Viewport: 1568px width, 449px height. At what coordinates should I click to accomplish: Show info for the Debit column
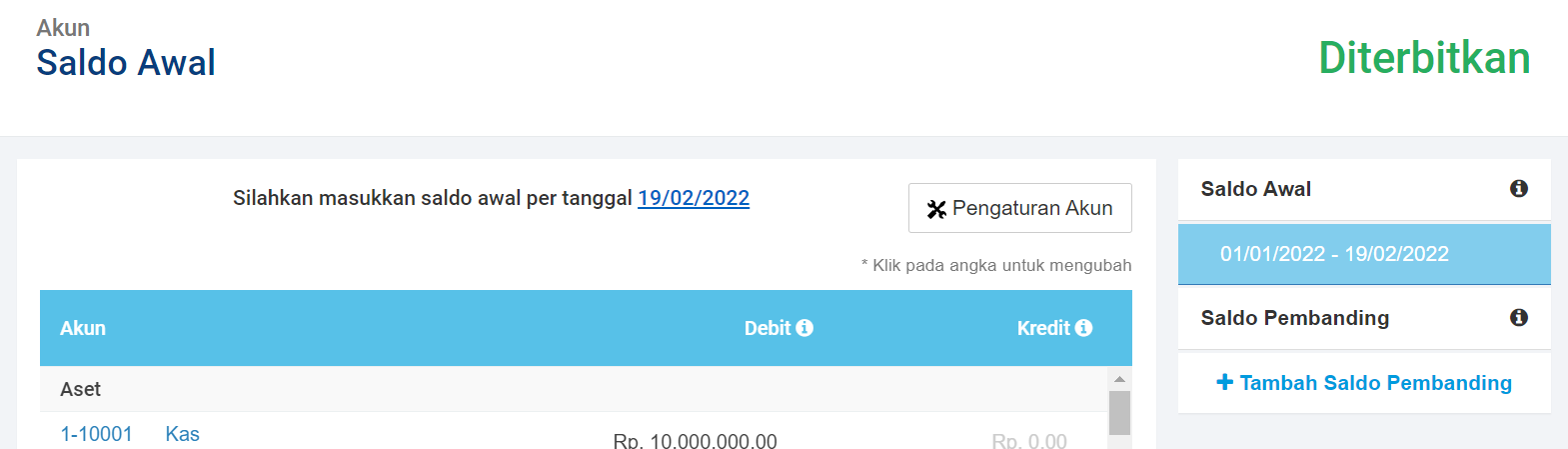(x=804, y=328)
